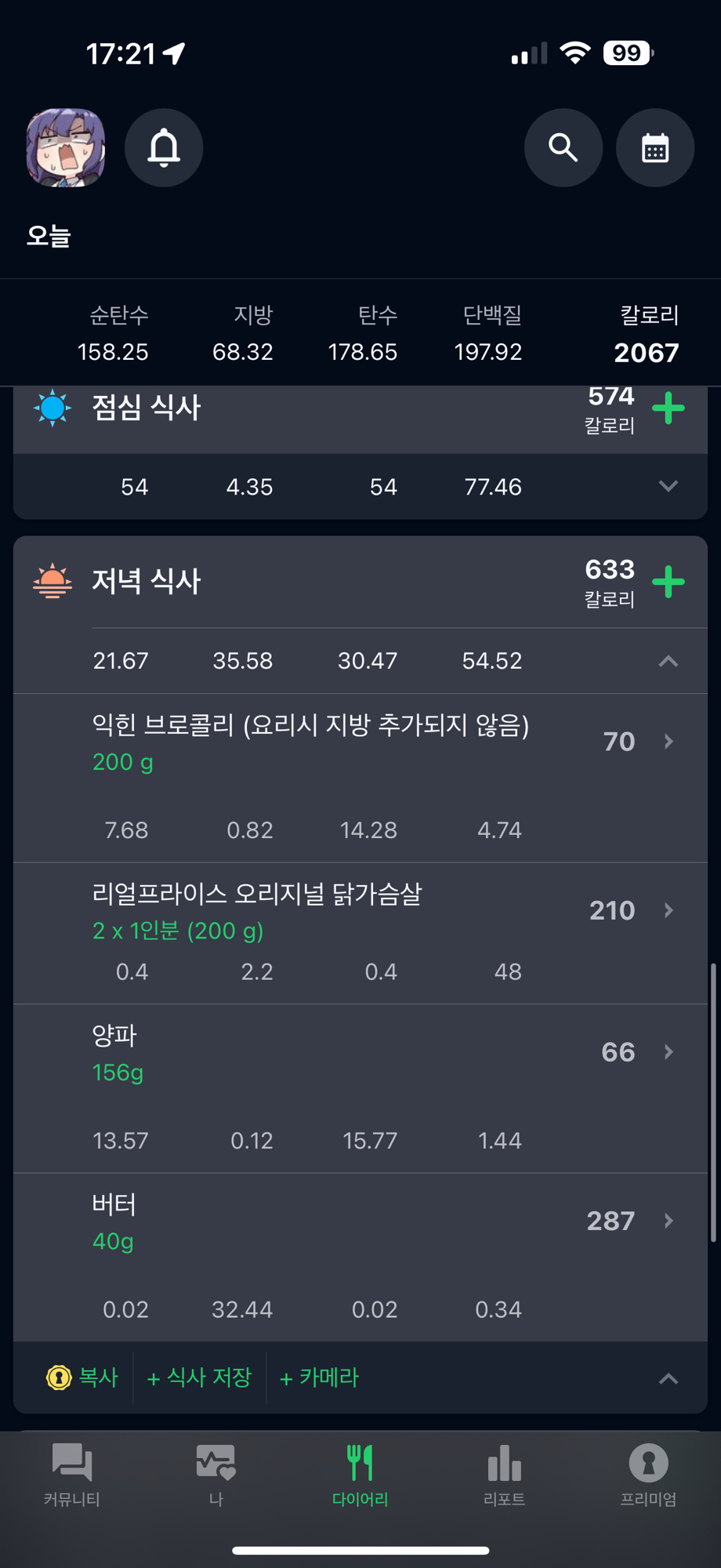Open the 프리미엄 tab
The image size is (721, 1568).
pos(649,1475)
